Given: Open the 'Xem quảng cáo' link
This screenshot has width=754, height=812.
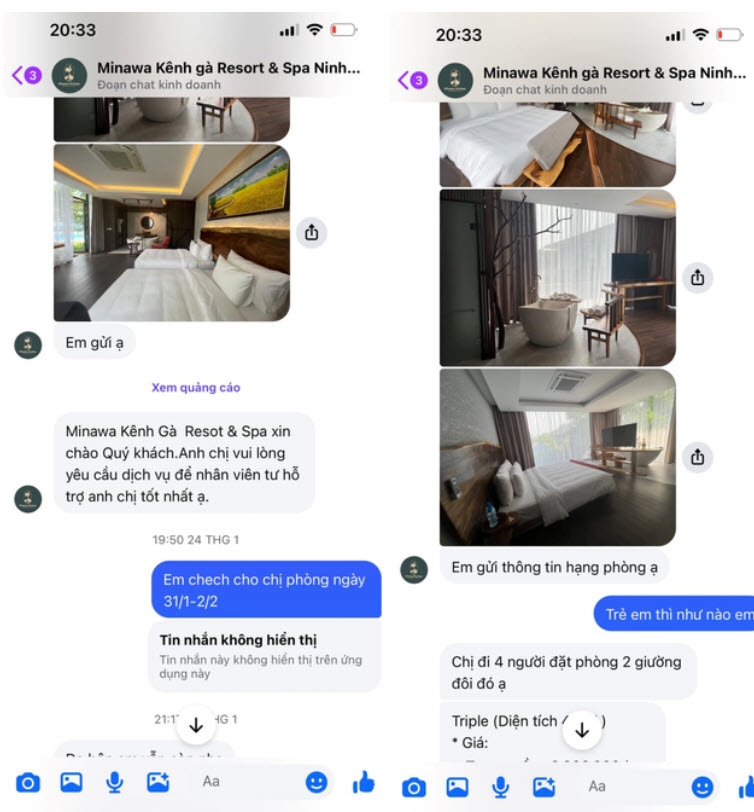Looking at the screenshot, I should pos(196,387).
